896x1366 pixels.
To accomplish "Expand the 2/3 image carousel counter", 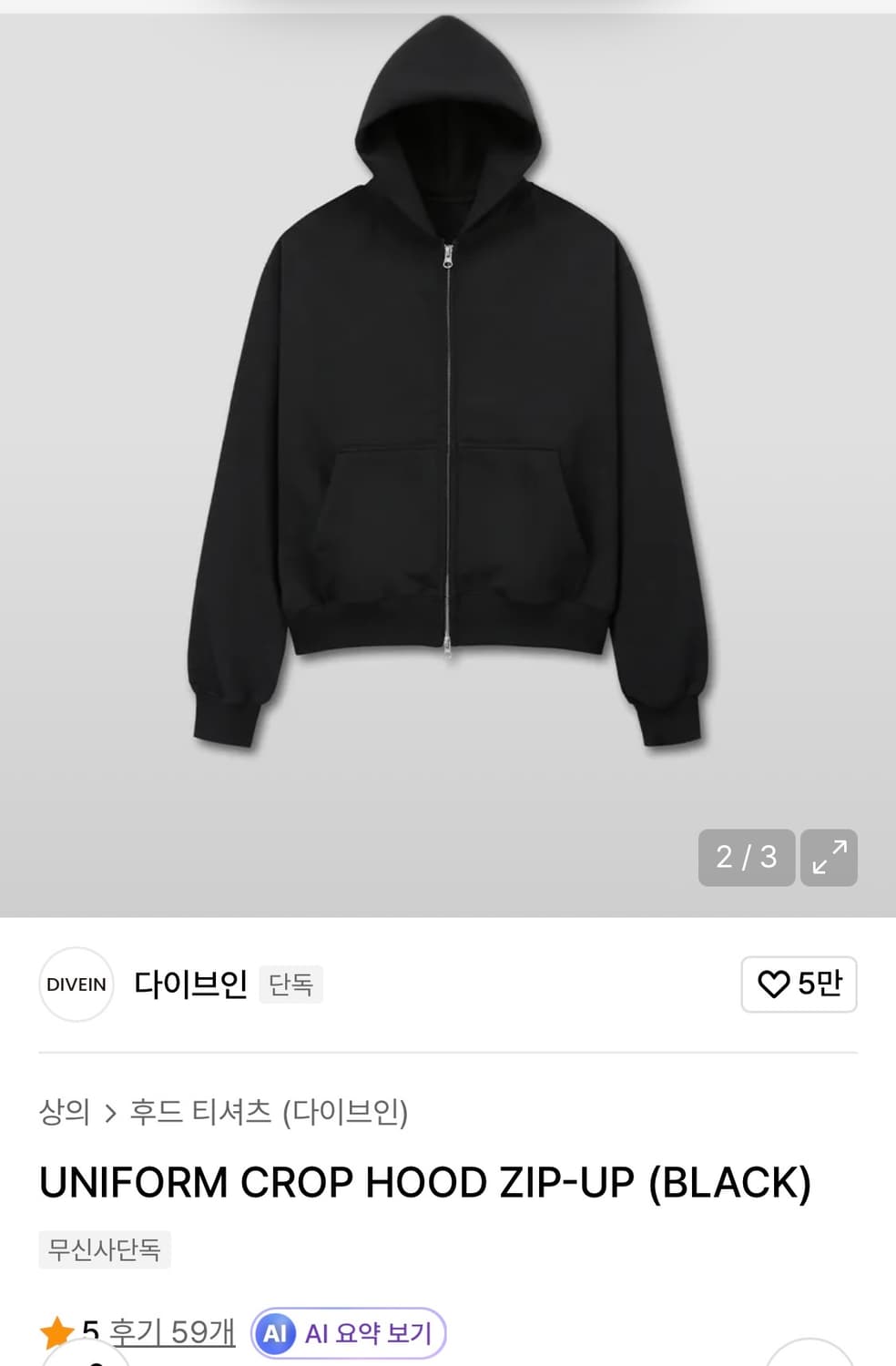I will 746,857.
